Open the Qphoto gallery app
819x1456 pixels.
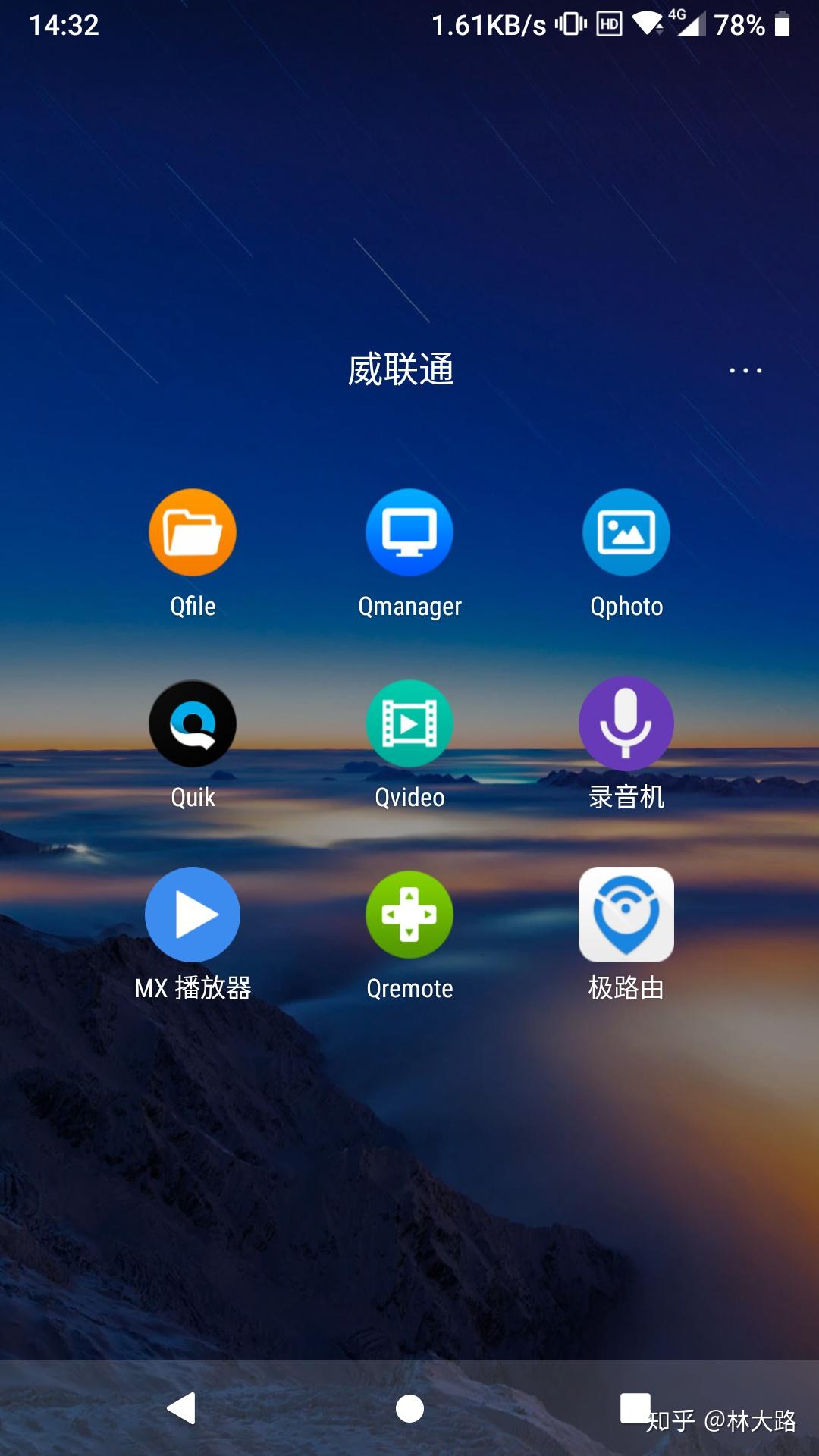[x=627, y=532]
